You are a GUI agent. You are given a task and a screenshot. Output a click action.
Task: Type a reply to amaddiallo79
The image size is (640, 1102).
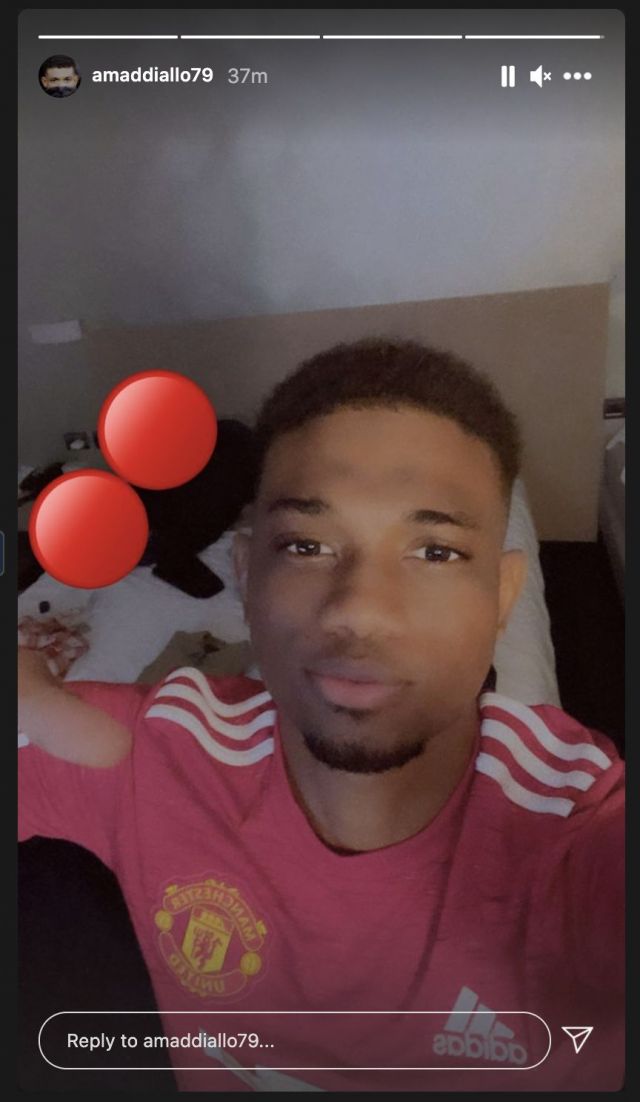(x=294, y=1040)
